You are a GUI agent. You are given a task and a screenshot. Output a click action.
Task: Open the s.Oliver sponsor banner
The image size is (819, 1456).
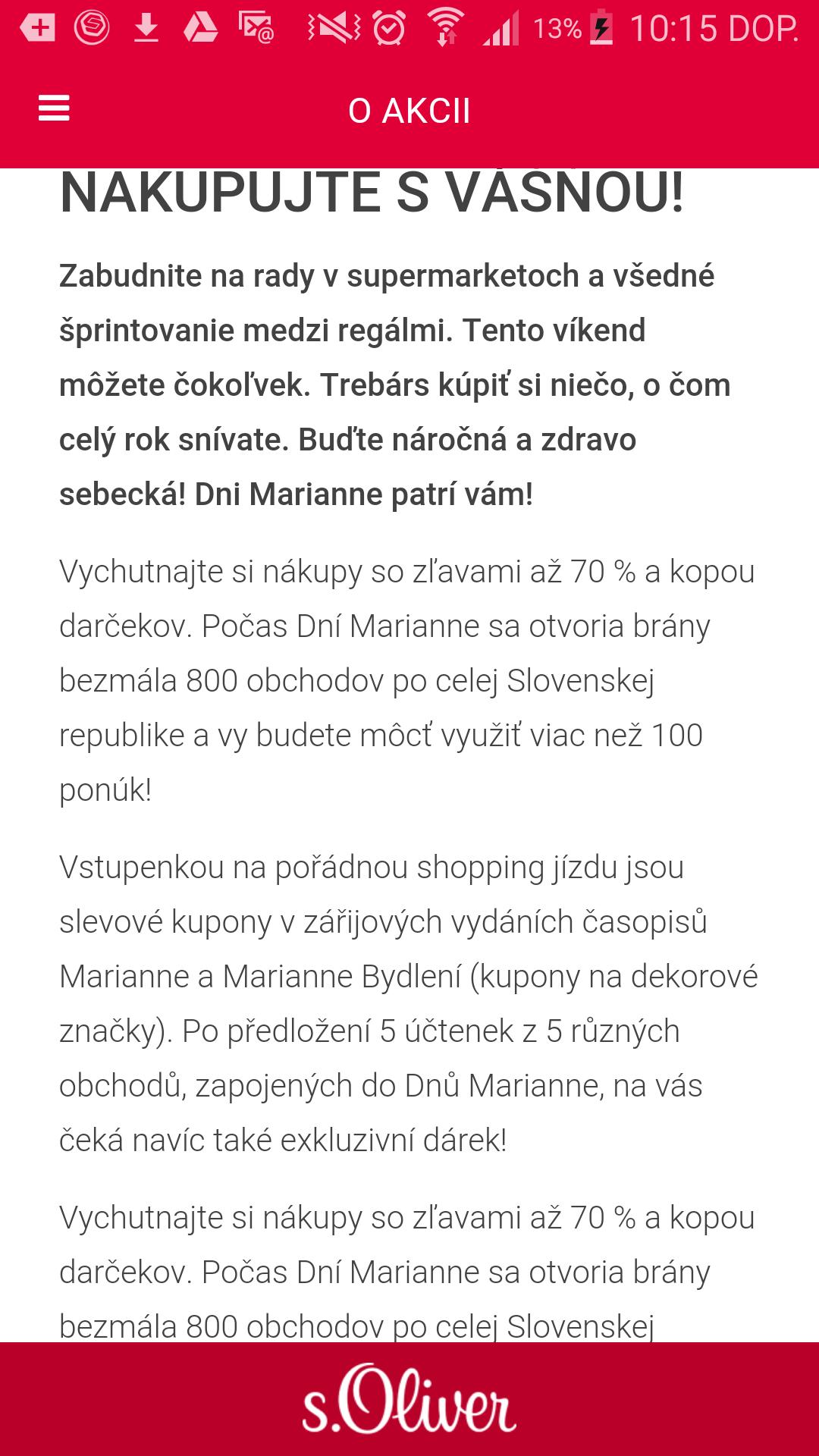pos(409,1400)
